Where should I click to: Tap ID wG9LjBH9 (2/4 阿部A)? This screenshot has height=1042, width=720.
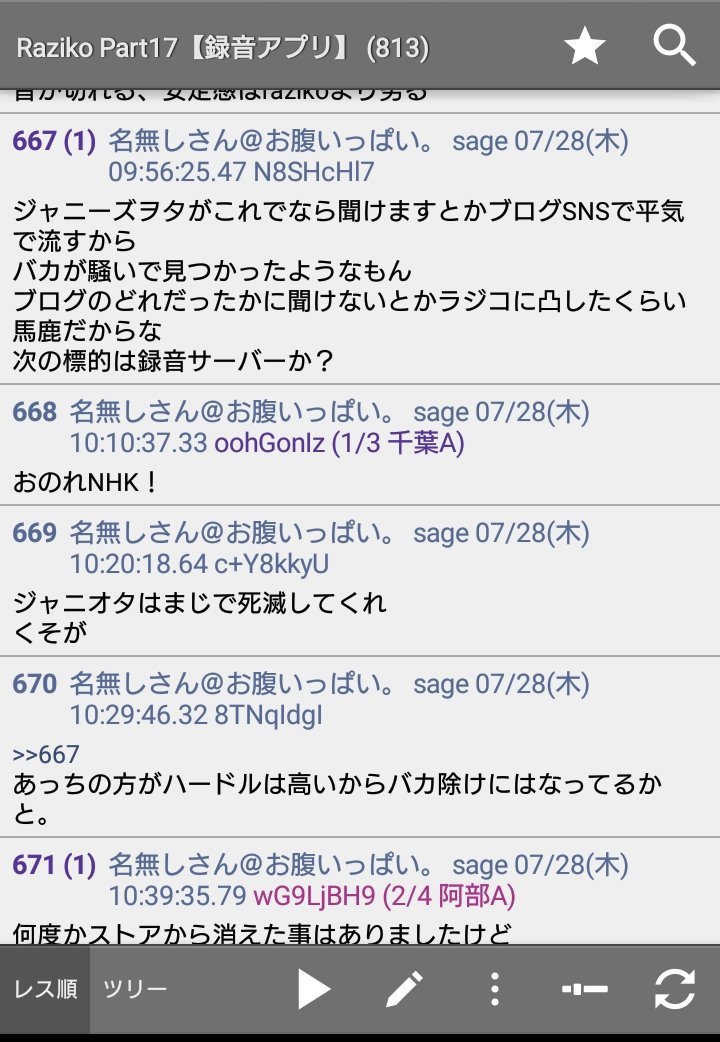tap(384, 896)
